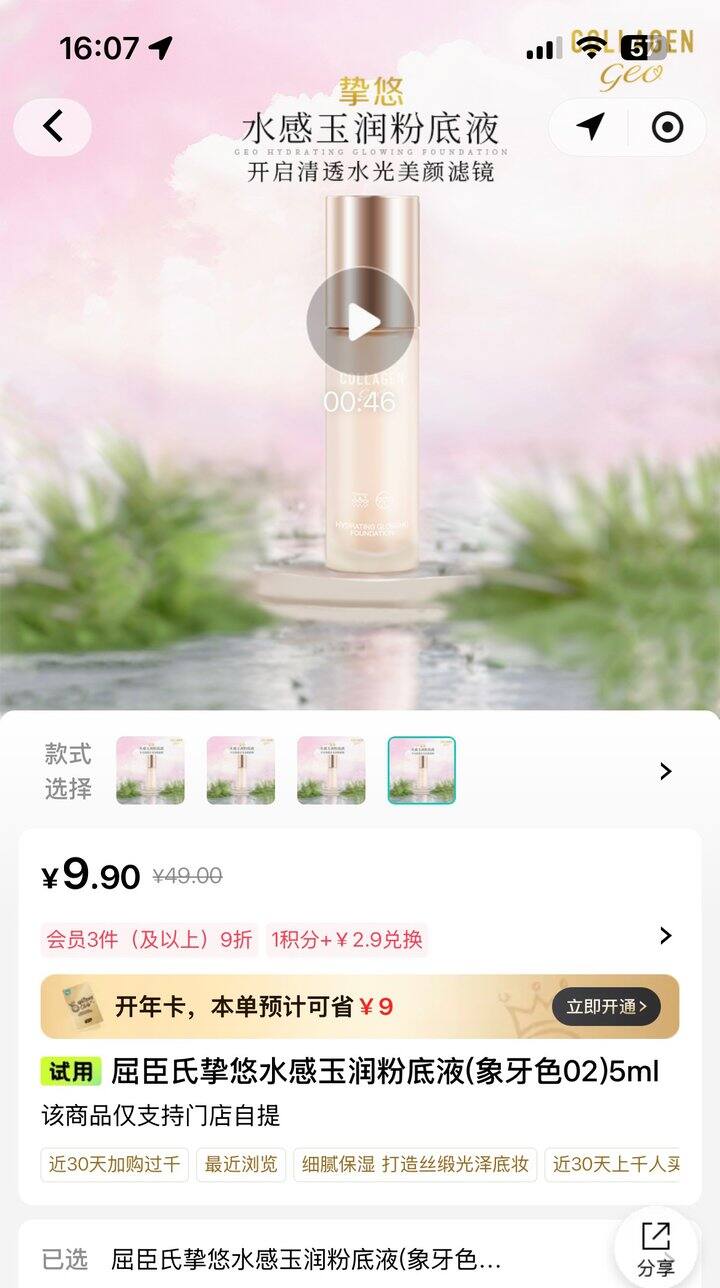The height and width of the screenshot is (1288, 720).
Task: Expand the 款式选择 chevron
Action: (x=666, y=771)
